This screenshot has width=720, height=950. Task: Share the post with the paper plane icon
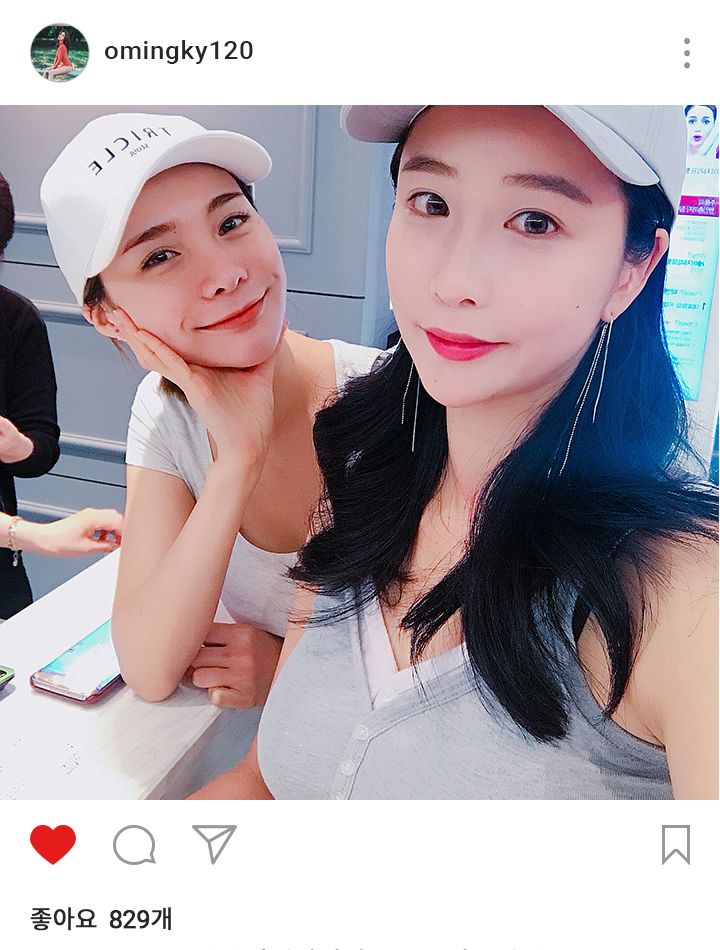214,844
